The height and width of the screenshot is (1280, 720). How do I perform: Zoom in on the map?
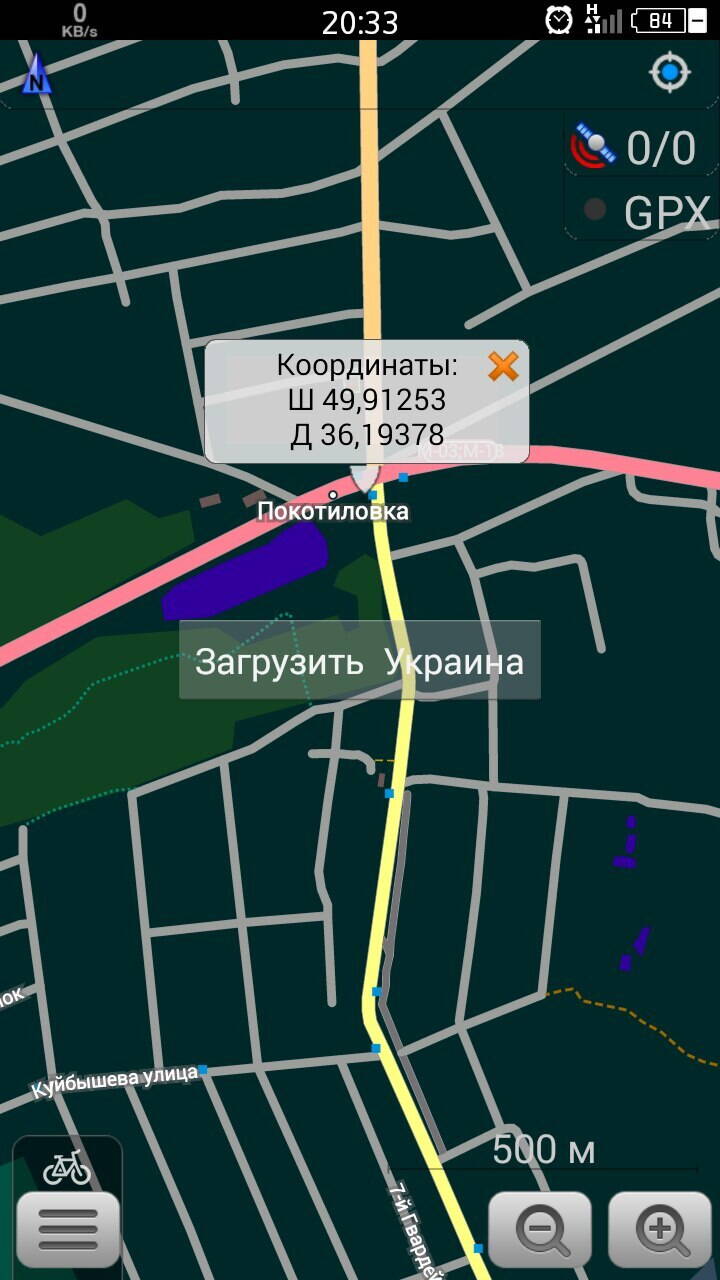[659, 1229]
